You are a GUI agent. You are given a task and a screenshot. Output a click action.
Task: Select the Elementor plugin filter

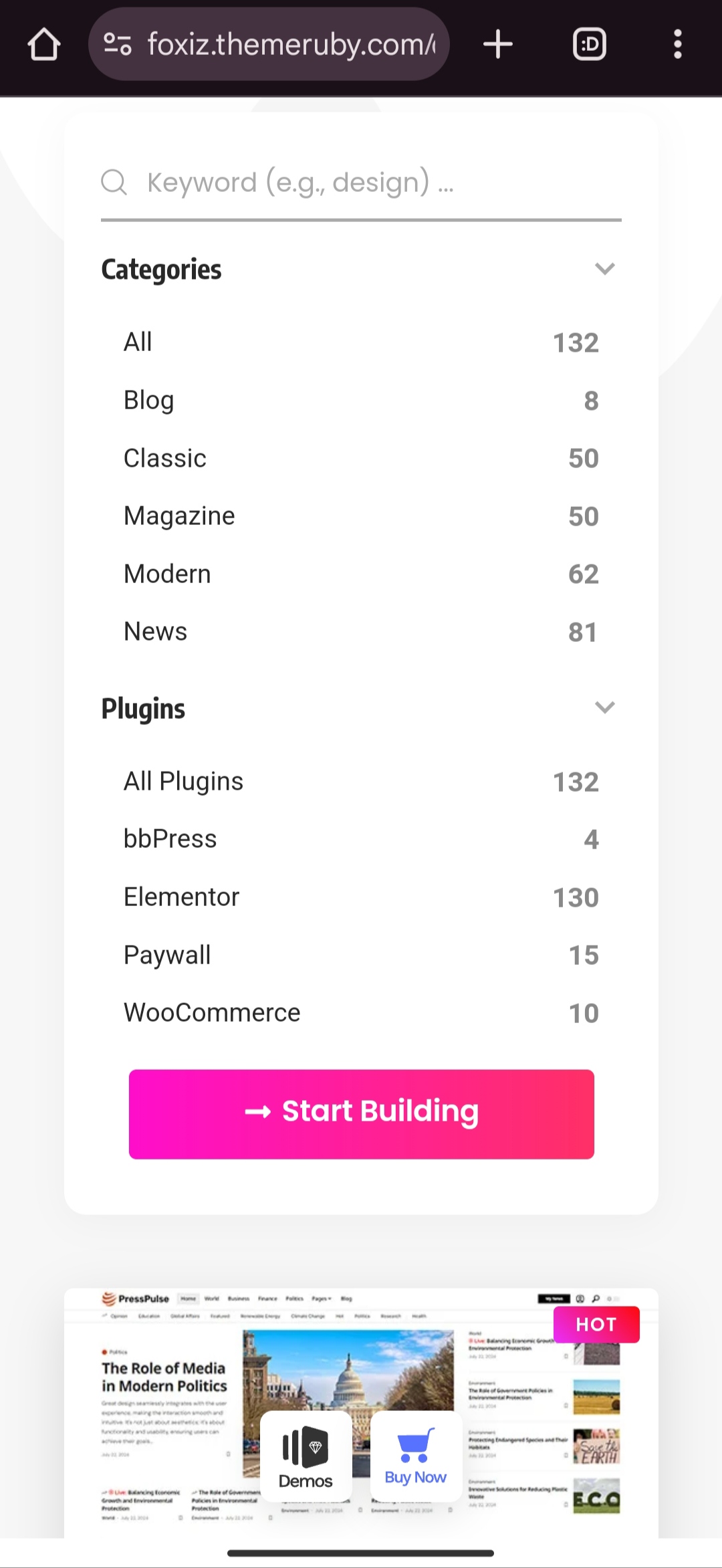tap(361, 897)
